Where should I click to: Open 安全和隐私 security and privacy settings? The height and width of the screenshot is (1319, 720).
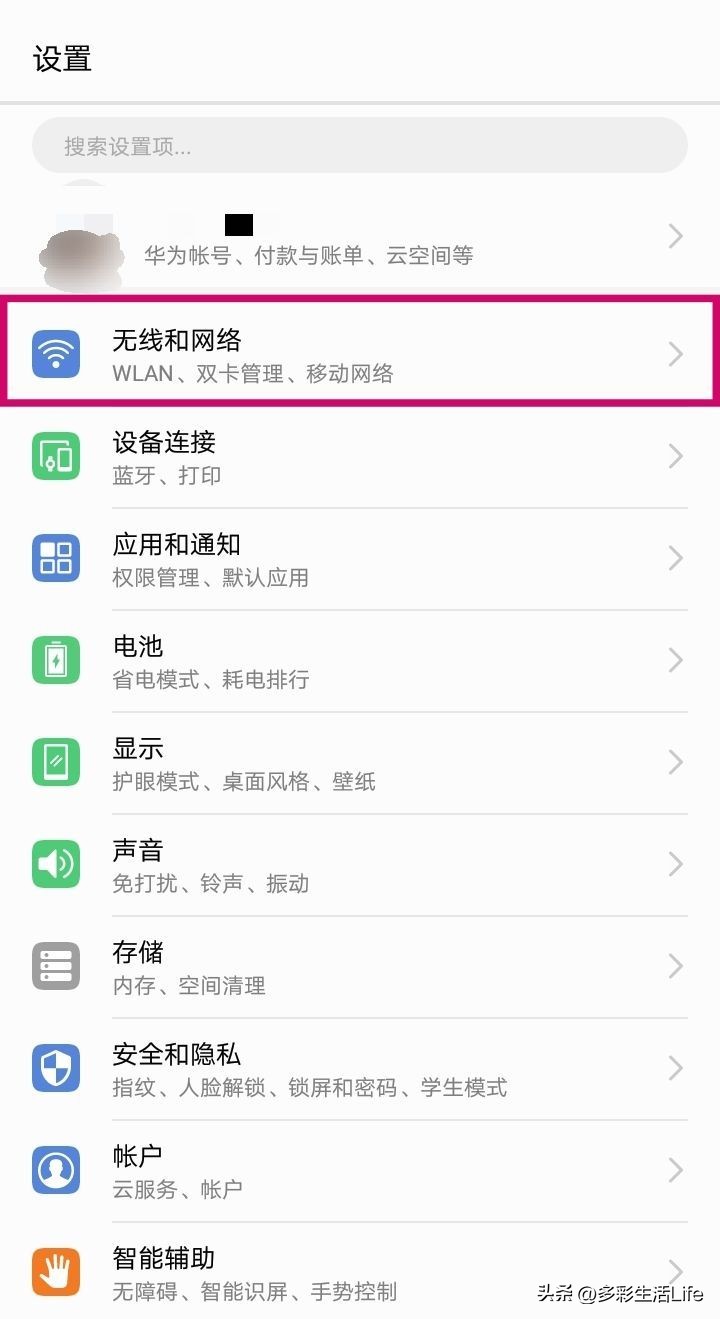(360, 1067)
